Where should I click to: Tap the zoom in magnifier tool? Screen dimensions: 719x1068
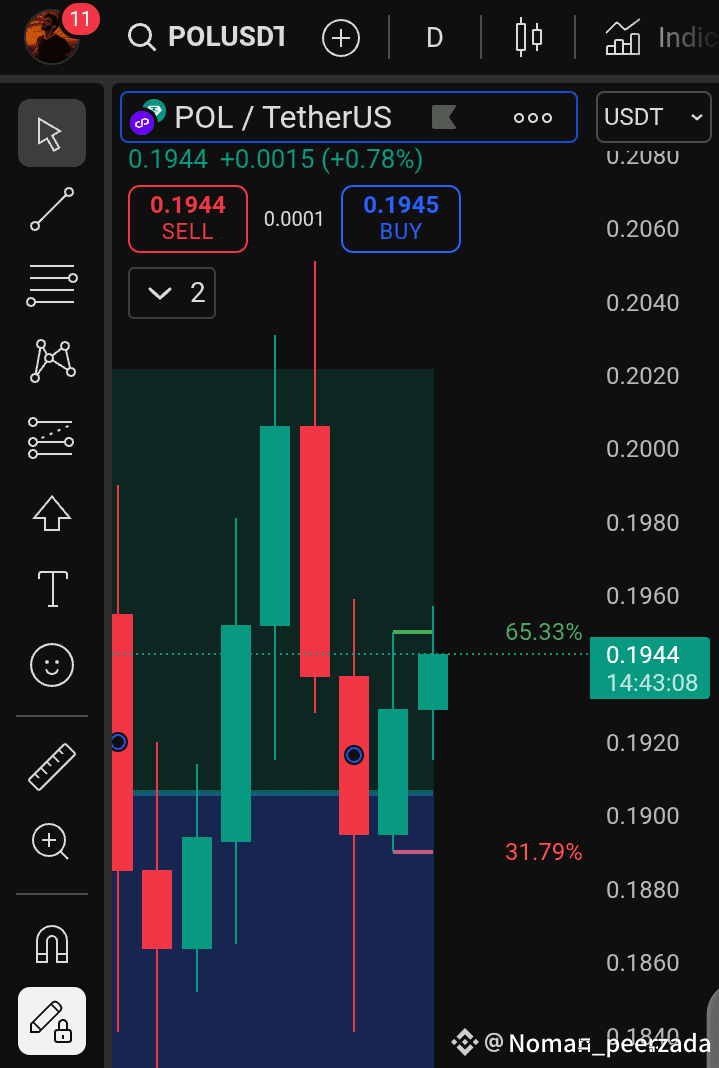click(x=50, y=842)
